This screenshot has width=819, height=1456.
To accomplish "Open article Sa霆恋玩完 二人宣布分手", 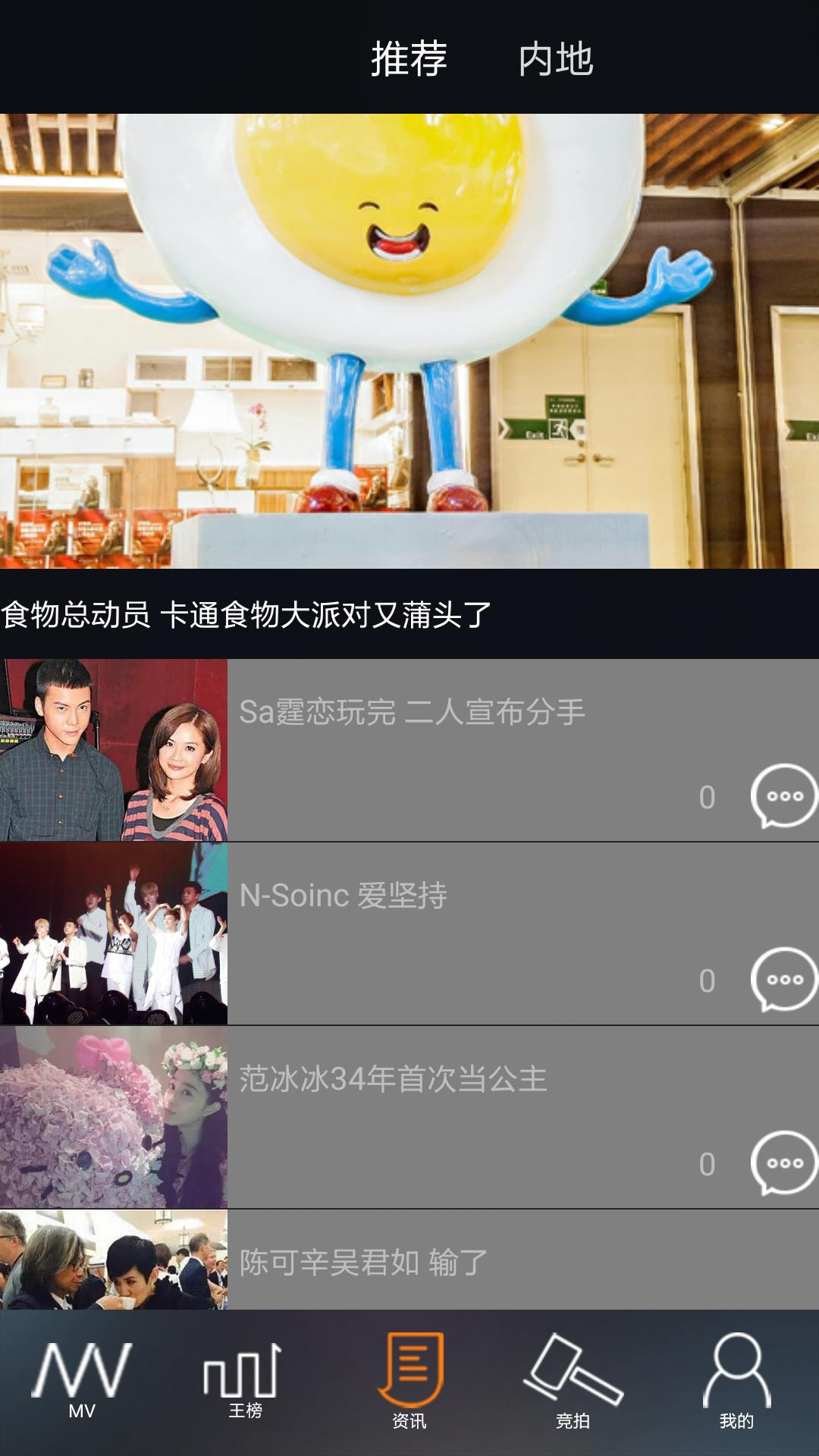I will pyautogui.click(x=412, y=713).
